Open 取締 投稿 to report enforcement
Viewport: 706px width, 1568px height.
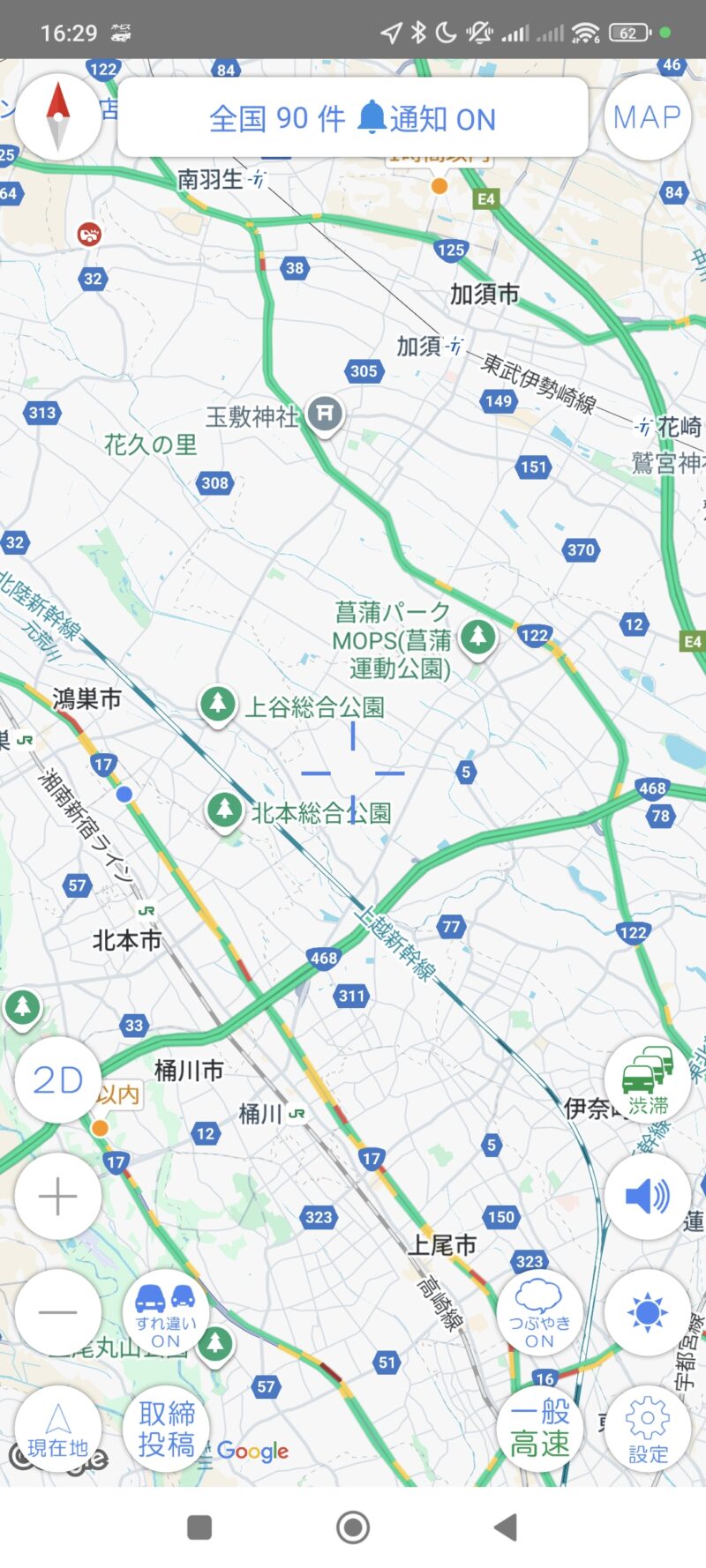point(166,1429)
